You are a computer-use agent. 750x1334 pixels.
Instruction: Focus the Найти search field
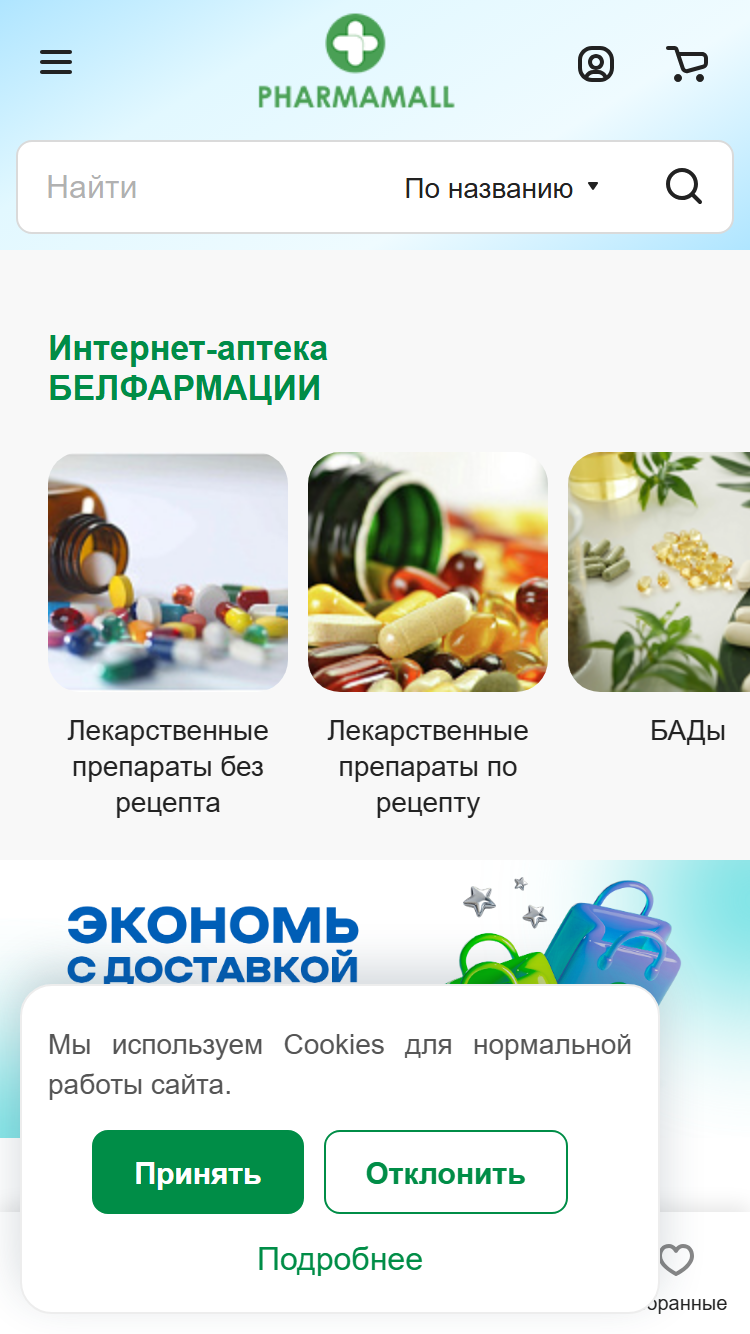click(x=210, y=188)
